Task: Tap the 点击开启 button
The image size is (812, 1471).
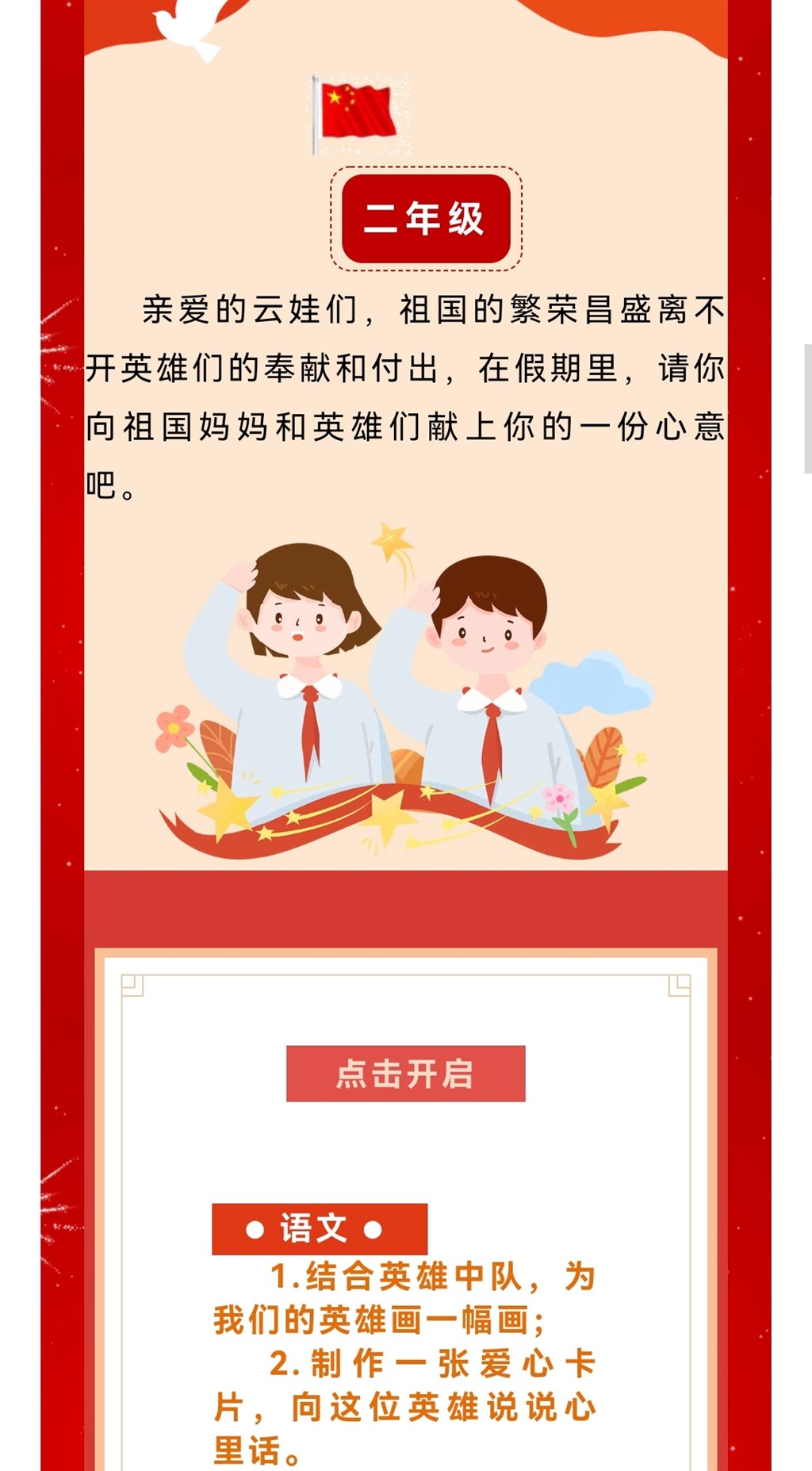Action: point(405,1074)
